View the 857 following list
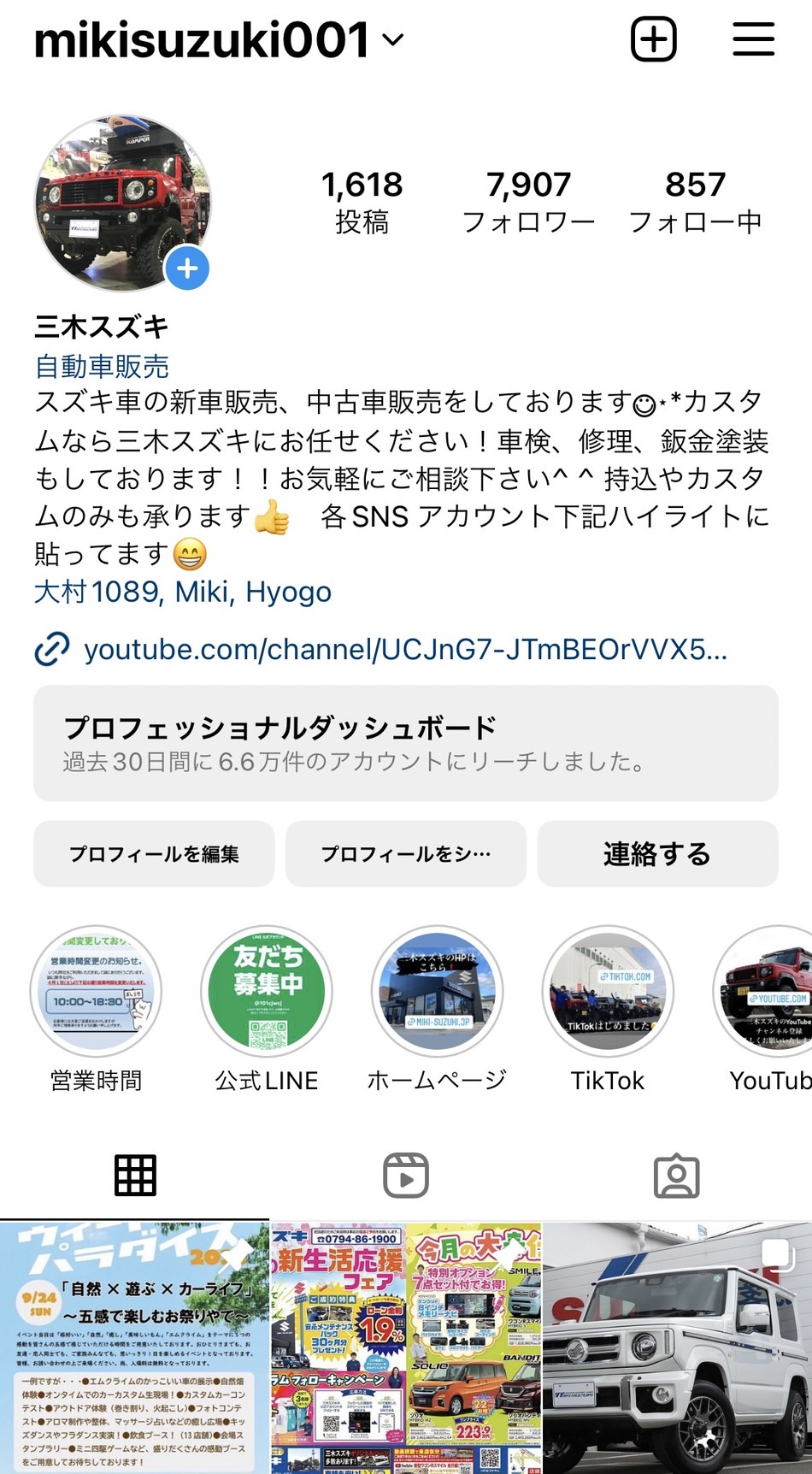Image resolution: width=812 pixels, height=1474 pixels. (x=695, y=202)
